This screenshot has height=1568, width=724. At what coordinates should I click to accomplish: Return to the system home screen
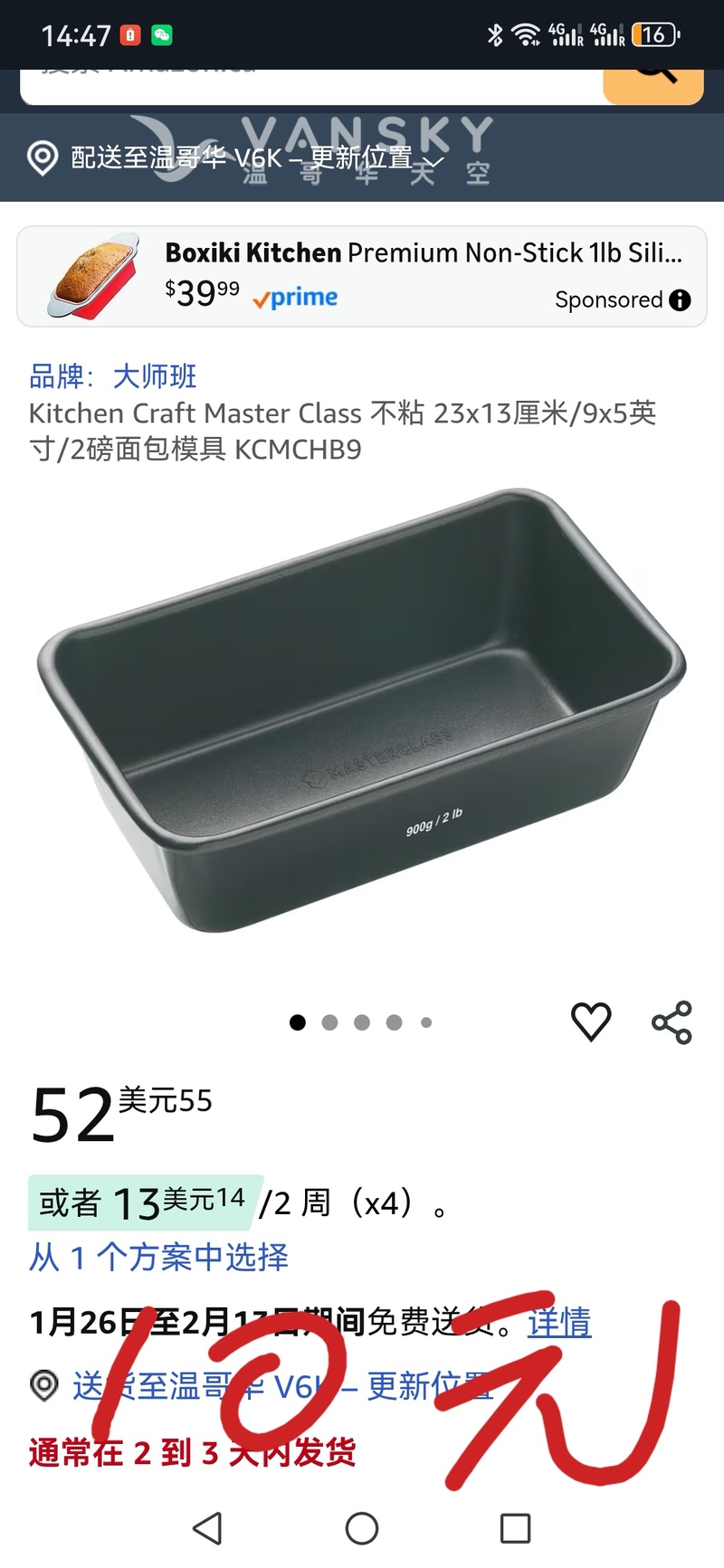(362, 1528)
